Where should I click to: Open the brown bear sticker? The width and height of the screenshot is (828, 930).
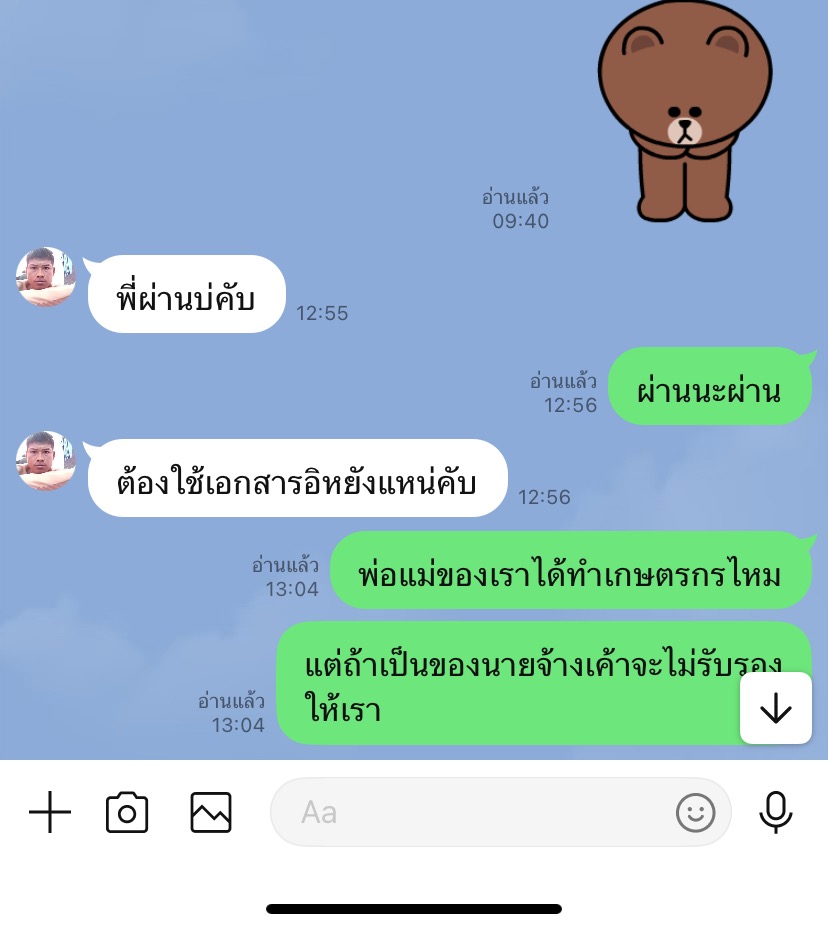tap(685, 110)
